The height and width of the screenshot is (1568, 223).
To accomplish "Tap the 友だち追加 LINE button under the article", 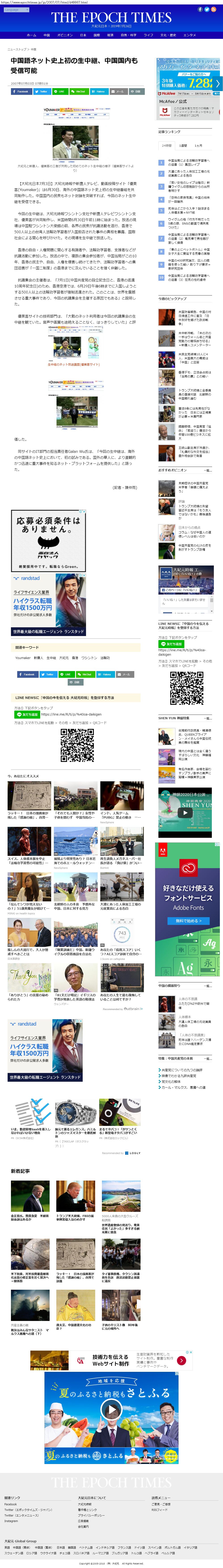I will click(x=27, y=715).
